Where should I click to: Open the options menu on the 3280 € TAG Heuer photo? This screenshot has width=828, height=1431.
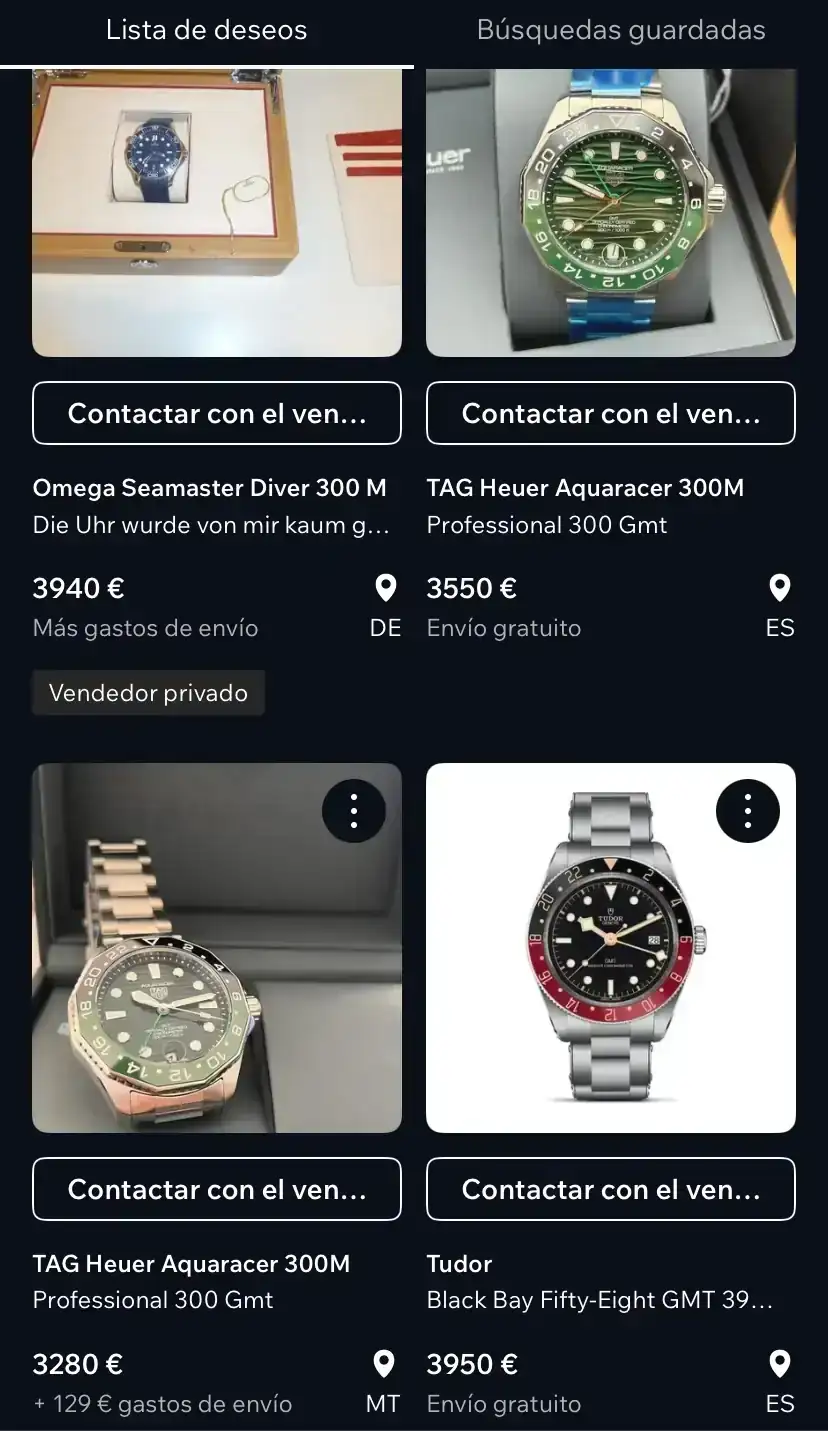click(354, 812)
